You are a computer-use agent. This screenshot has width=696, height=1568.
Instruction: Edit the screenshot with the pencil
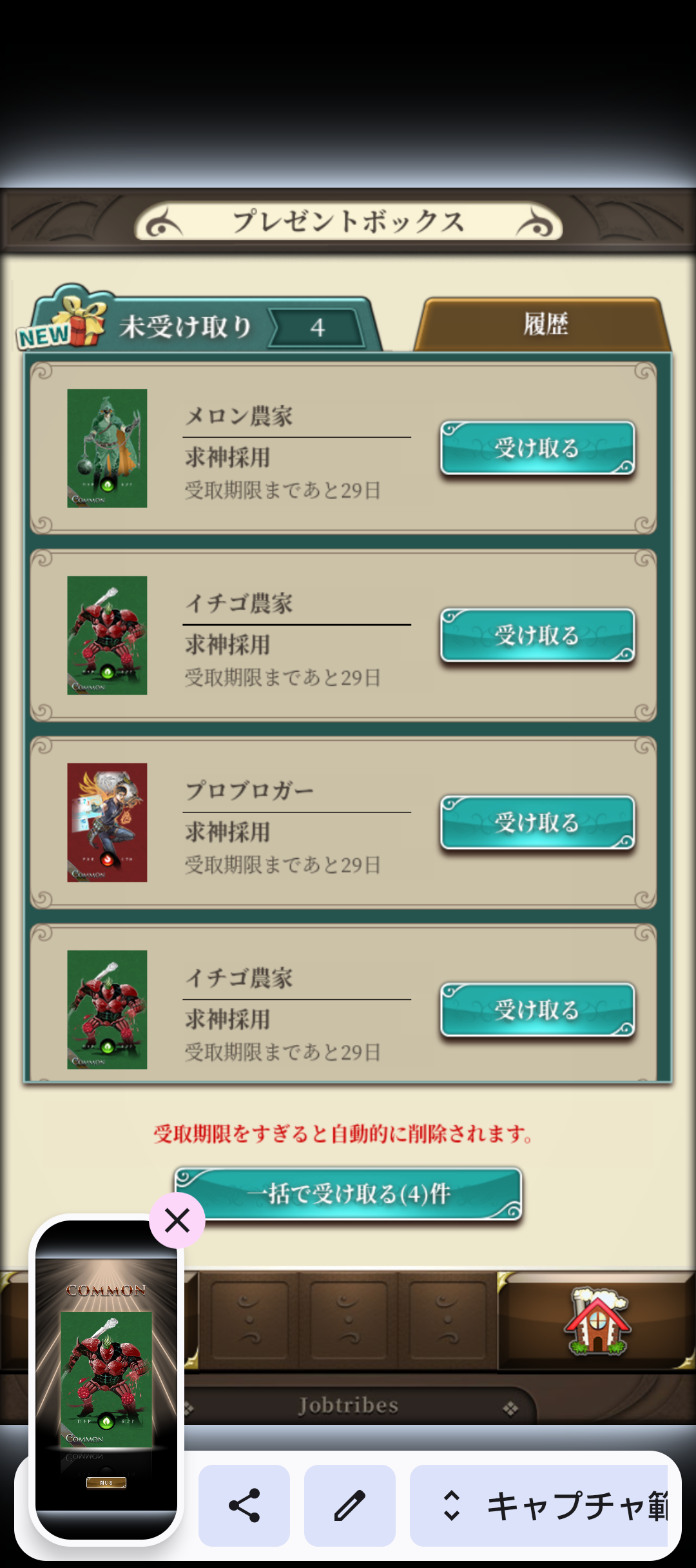click(x=349, y=1505)
